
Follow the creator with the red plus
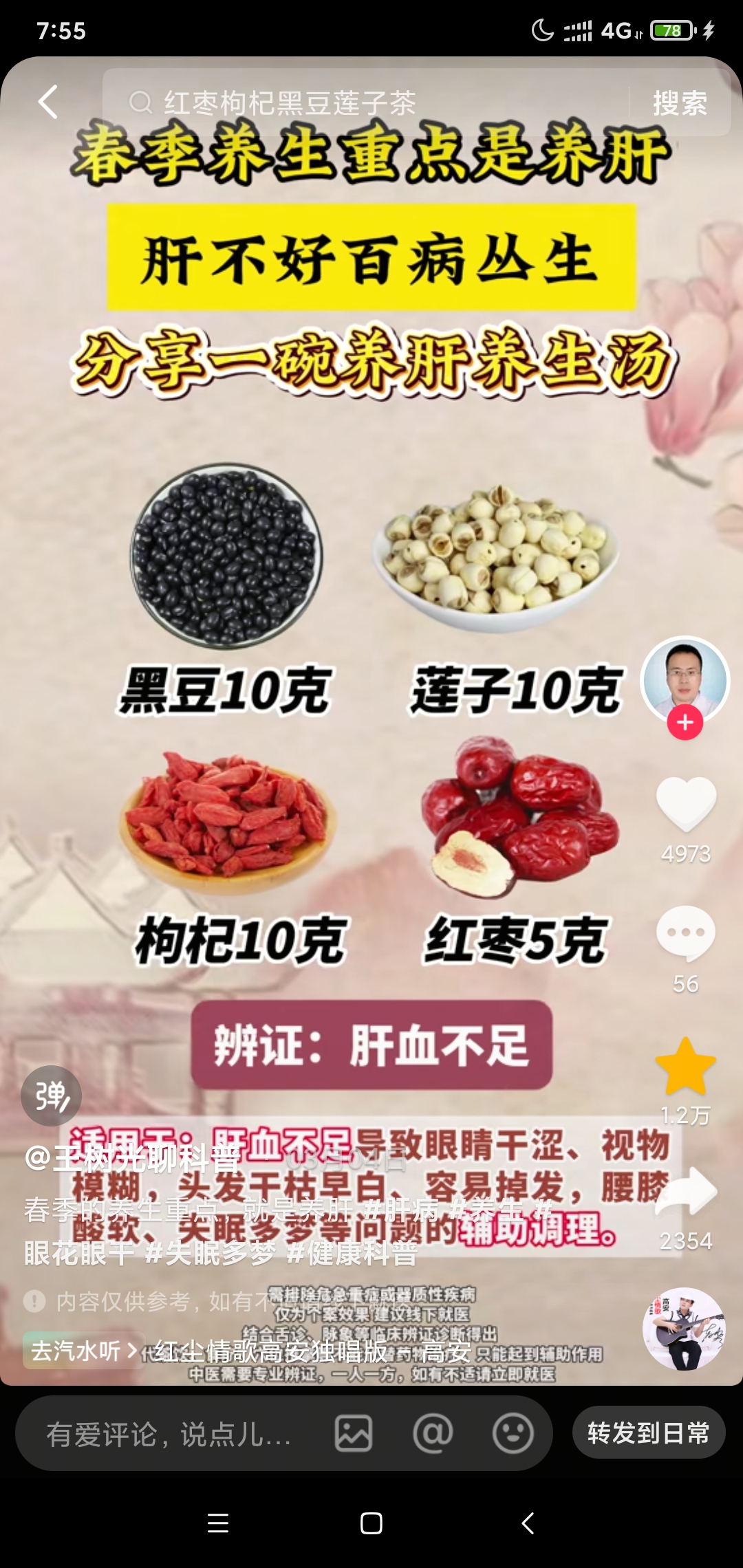(x=685, y=723)
